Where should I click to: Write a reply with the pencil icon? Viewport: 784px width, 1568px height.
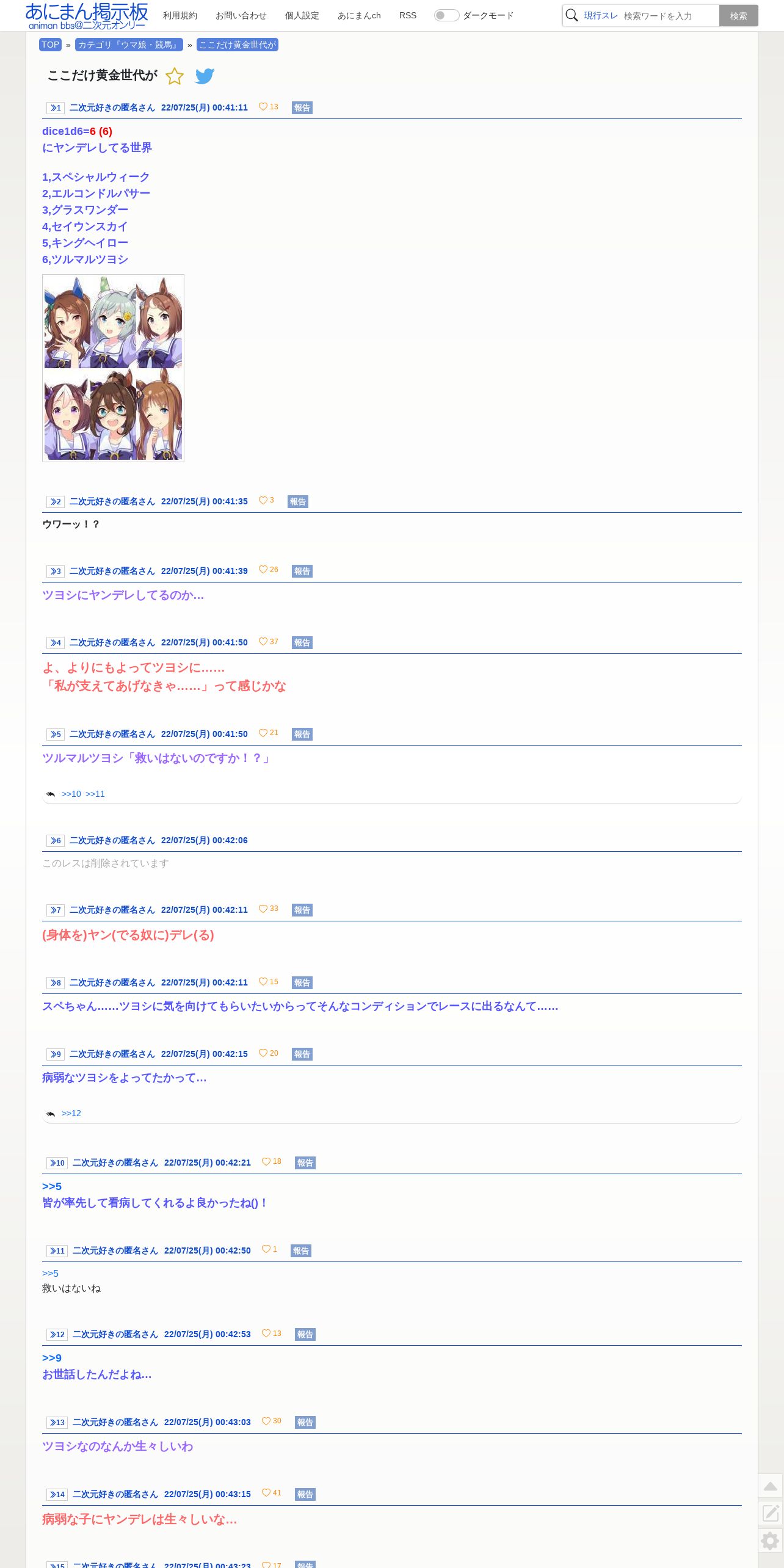click(x=771, y=1513)
